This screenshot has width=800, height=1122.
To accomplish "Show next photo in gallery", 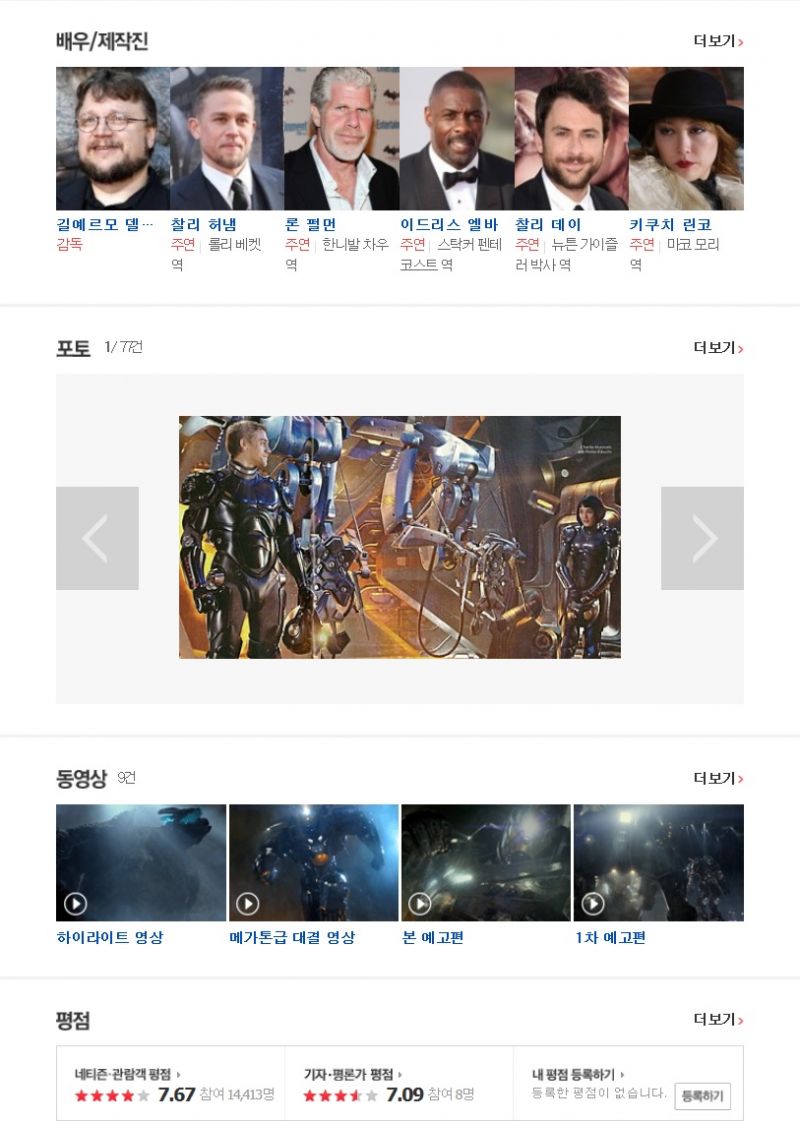I will 702,538.
